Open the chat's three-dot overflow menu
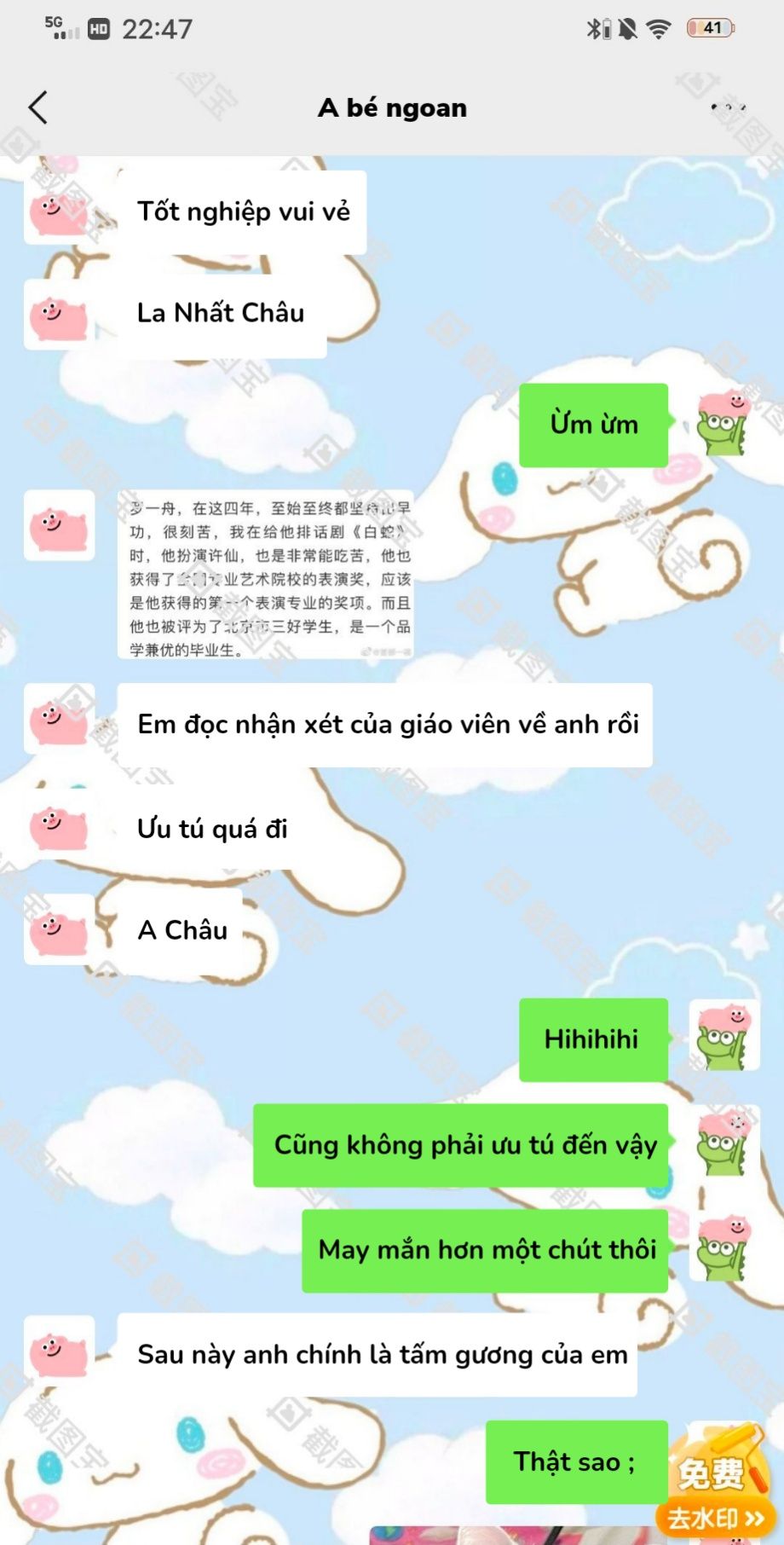This screenshot has width=784, height=1545. tap(728, 108)
